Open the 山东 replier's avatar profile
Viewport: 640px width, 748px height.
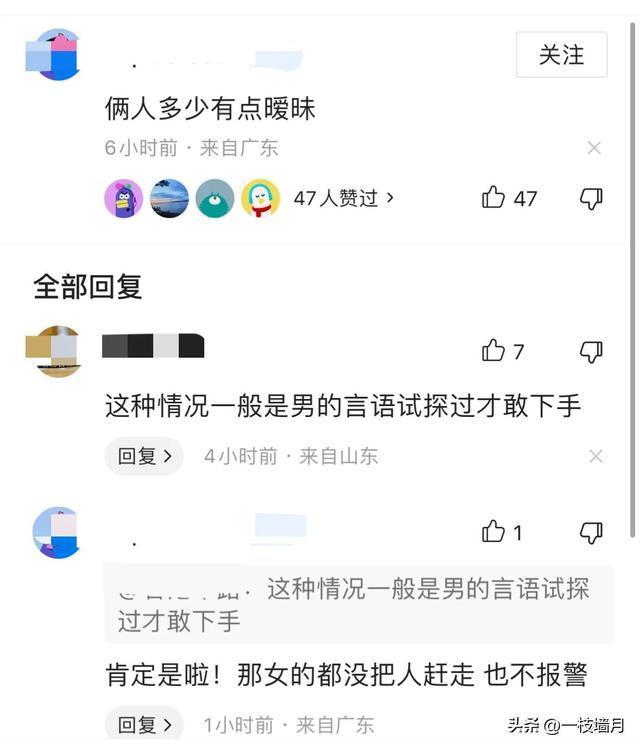[x=55, y=351]
